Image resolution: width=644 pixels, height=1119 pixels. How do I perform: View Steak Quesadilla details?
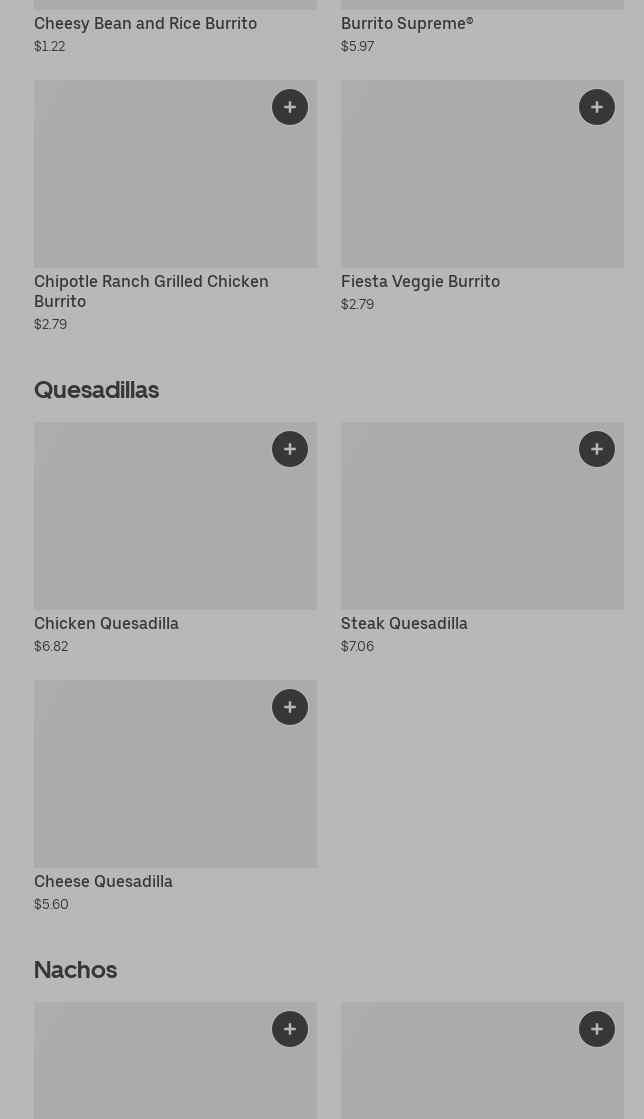pos(404,623)
